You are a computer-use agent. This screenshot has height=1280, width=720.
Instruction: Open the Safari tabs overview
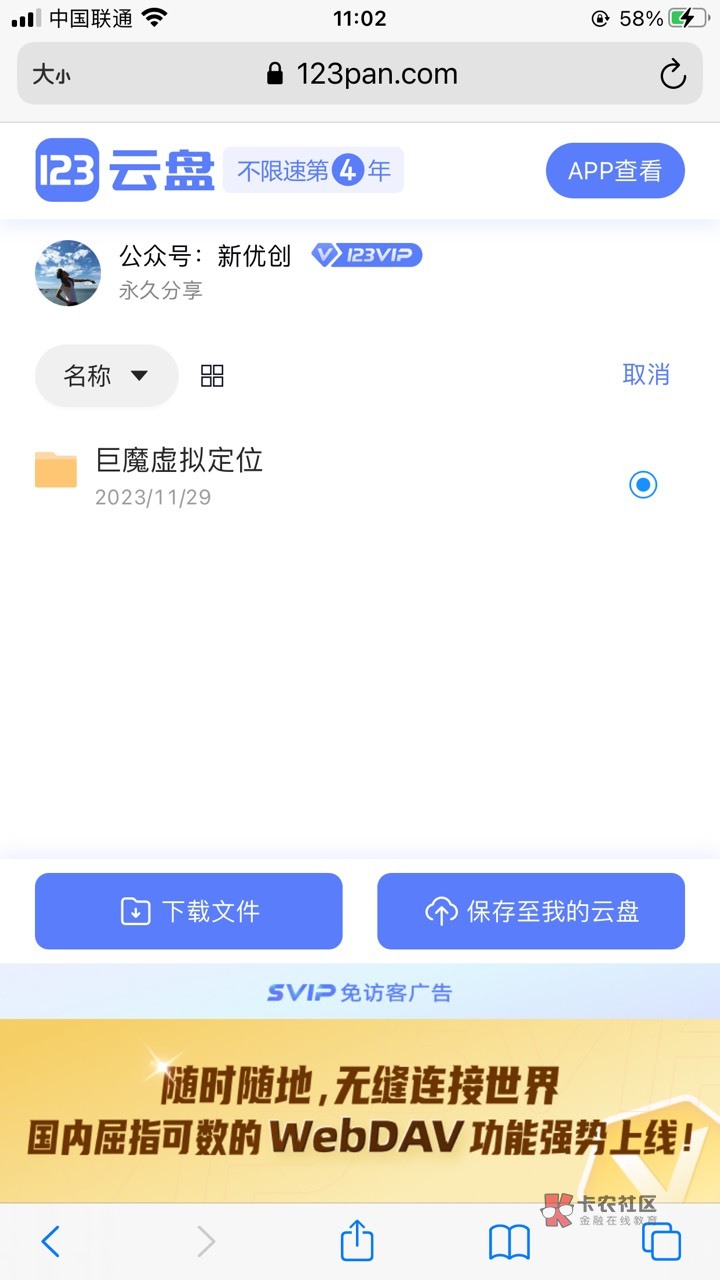point(661,1242)
